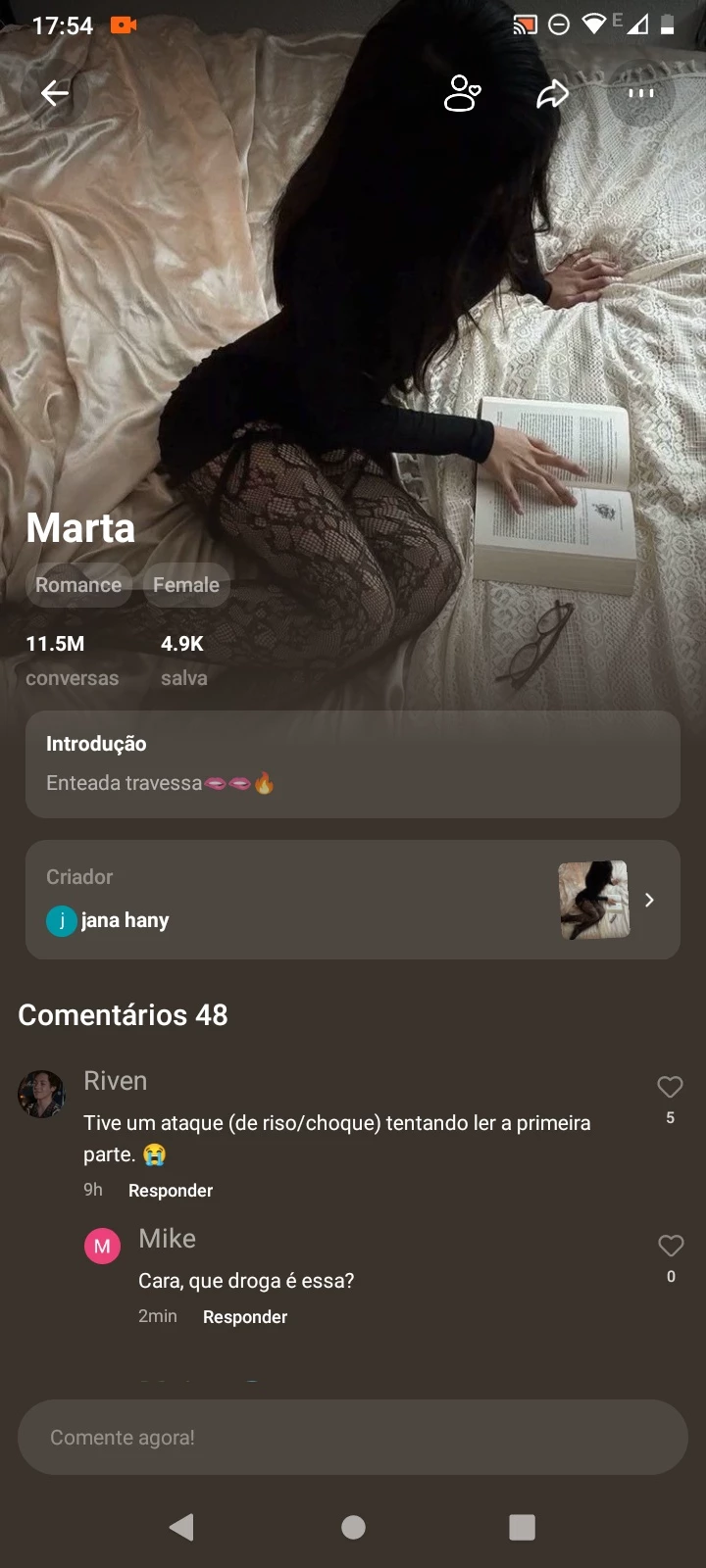The height and width of the screenshot is (1568, 706).
Task: Open system recent apps
Action: click(522, 1527)
